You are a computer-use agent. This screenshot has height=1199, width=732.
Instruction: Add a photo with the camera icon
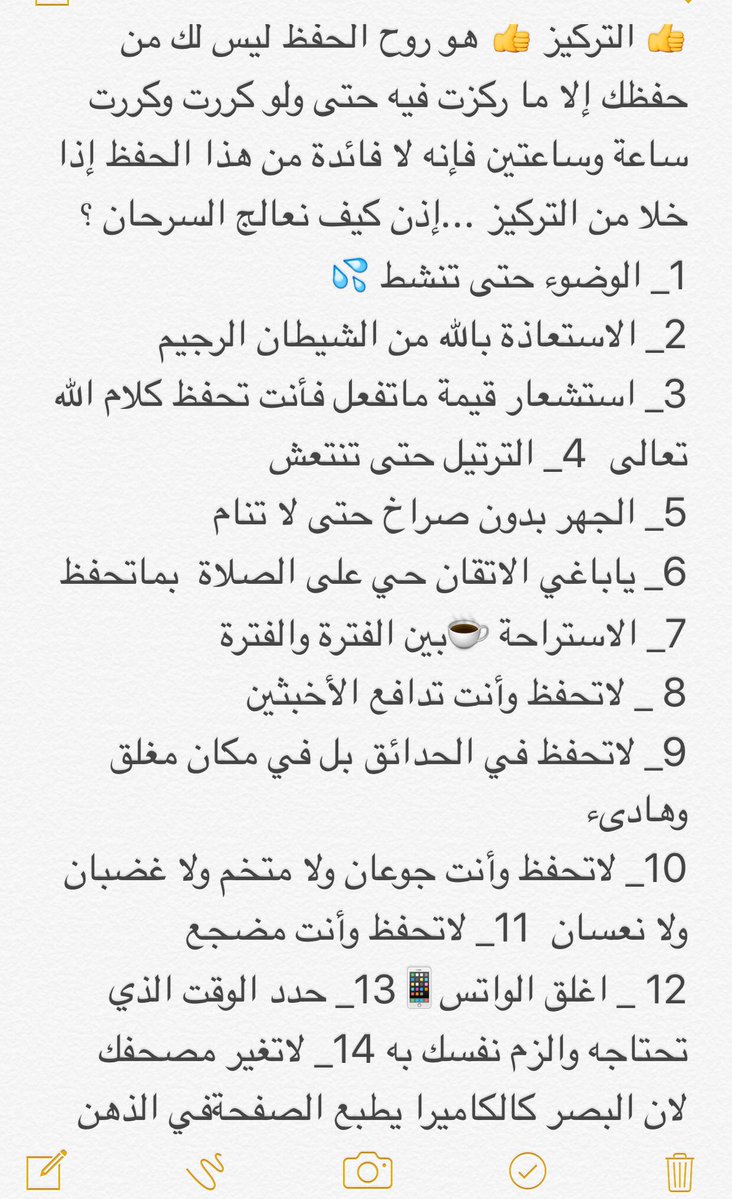[367, 1169]
